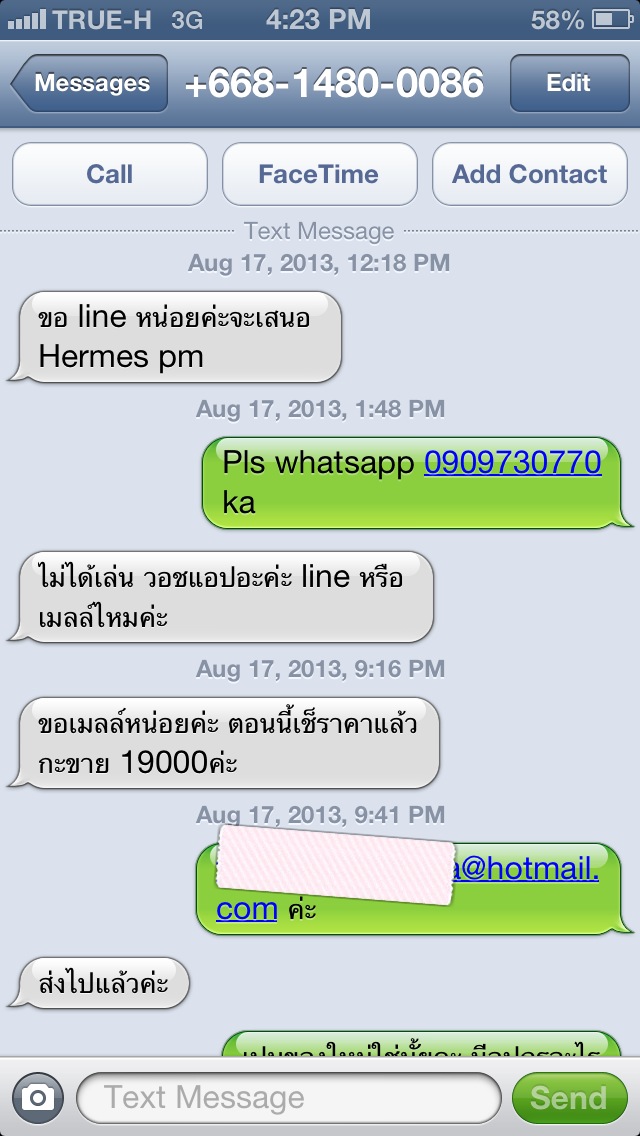Open the camera attachment icon
Image resolution: width=640 pixels, height=1136 pixels.
coord(38,1098)
